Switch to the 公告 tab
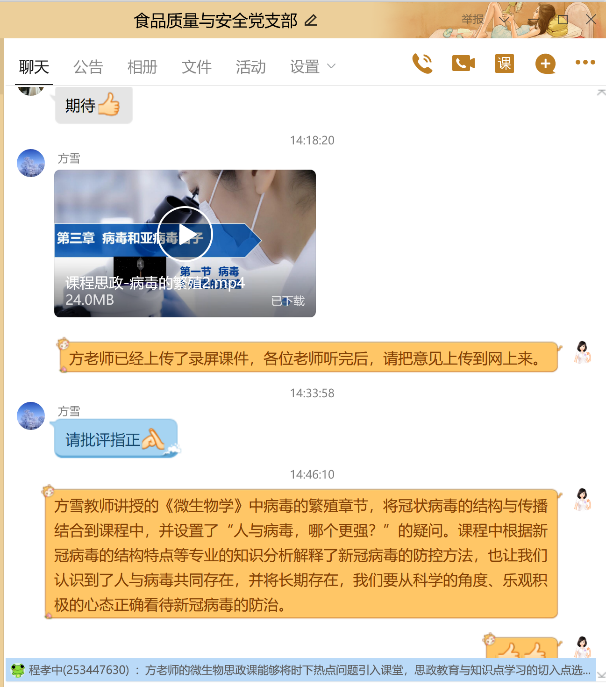The image size is (606, 687). (x=88, y=67)
